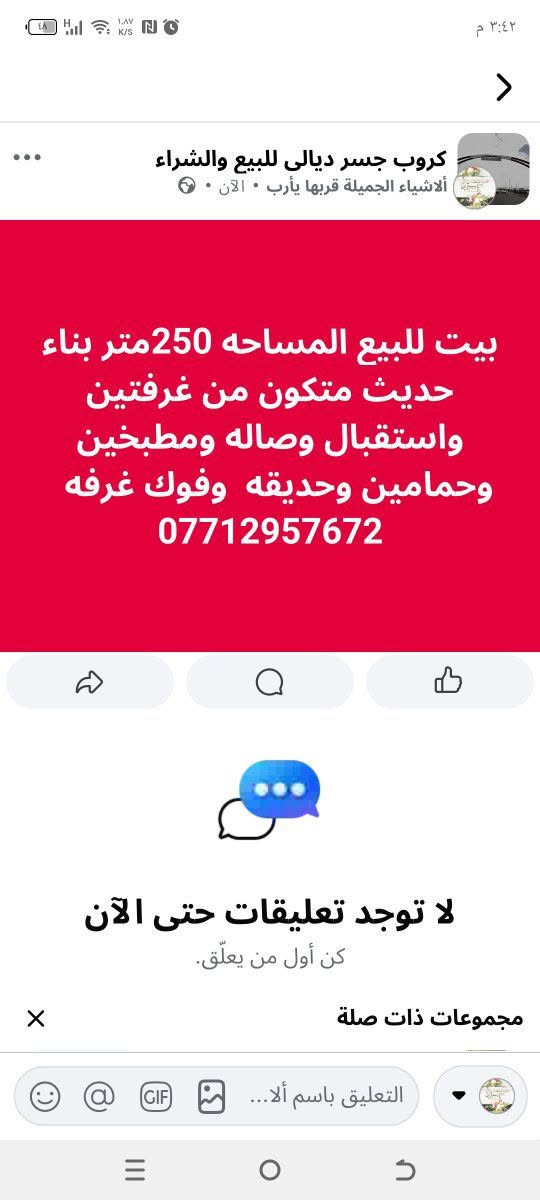Tap the system home button

(270, 1170)
